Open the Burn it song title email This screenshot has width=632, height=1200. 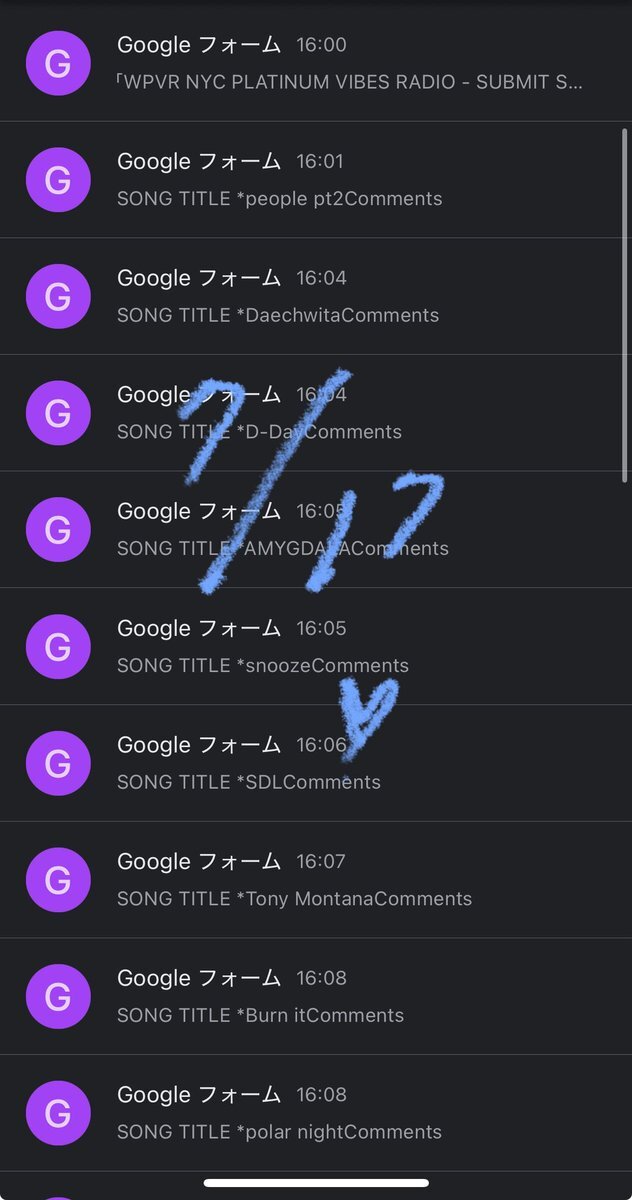(x=316, y=997)
